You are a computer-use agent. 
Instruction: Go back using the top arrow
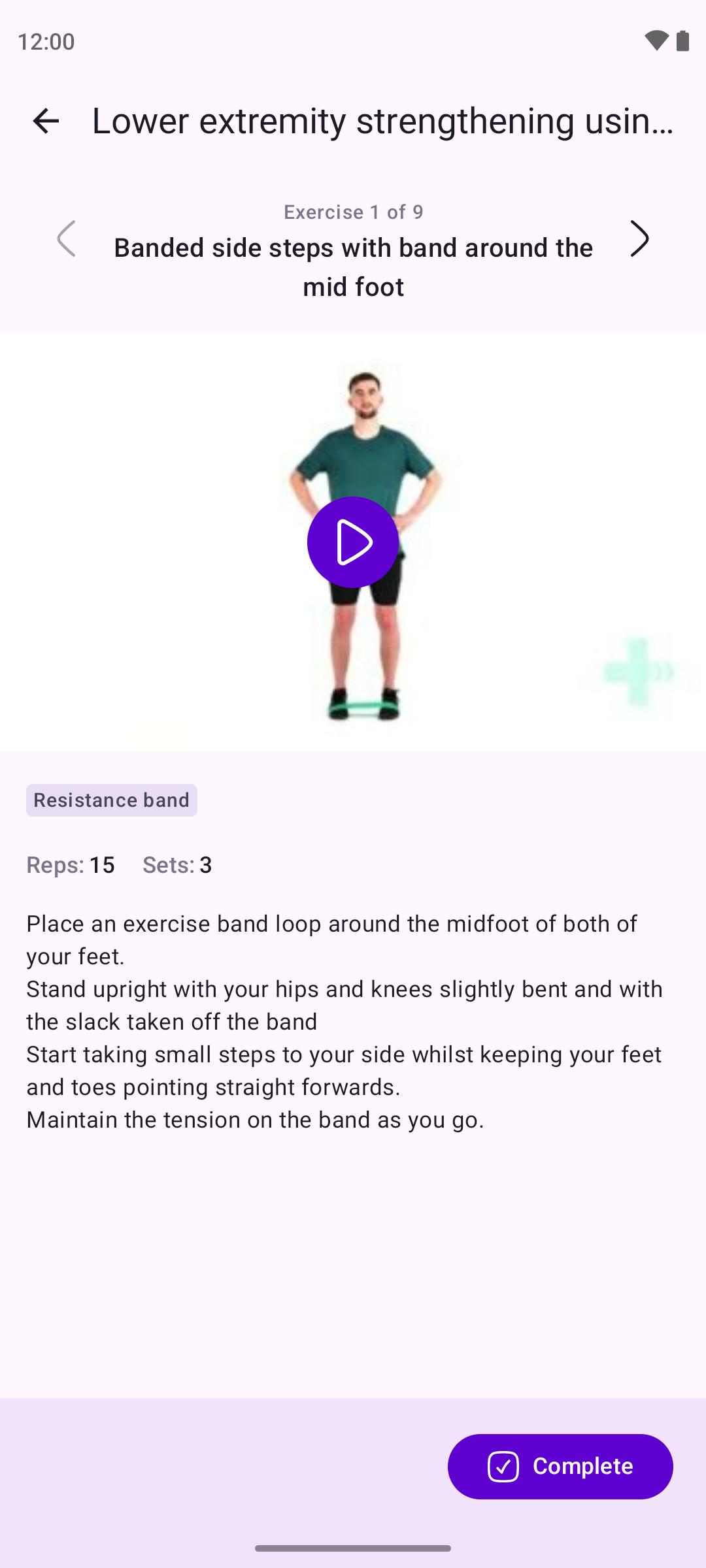(46, 121)
